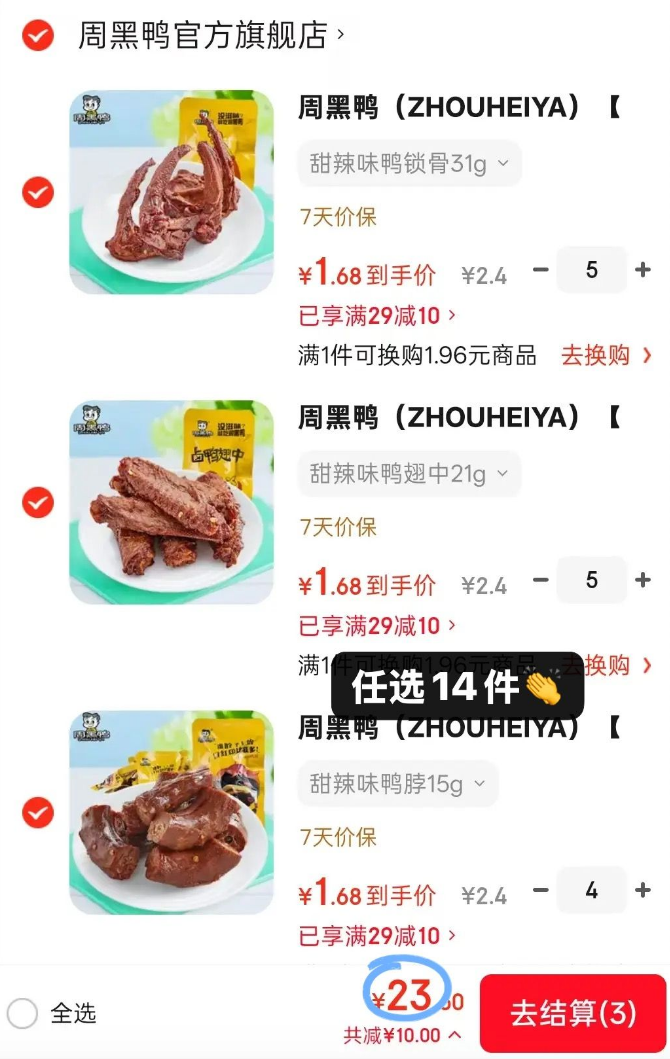Increase quantity of 鸭翅中21g
This screenshot has width=670, height=1059.
click(643, 580)
